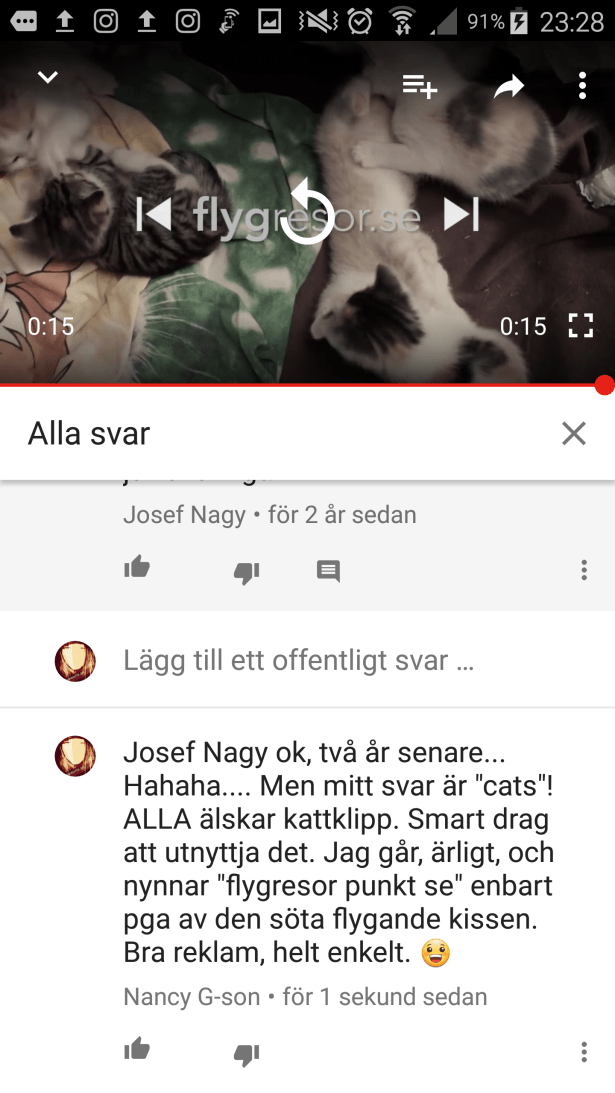615x1093 pixels.
Task: Open the video overflow menu
Action: [582, 86]
